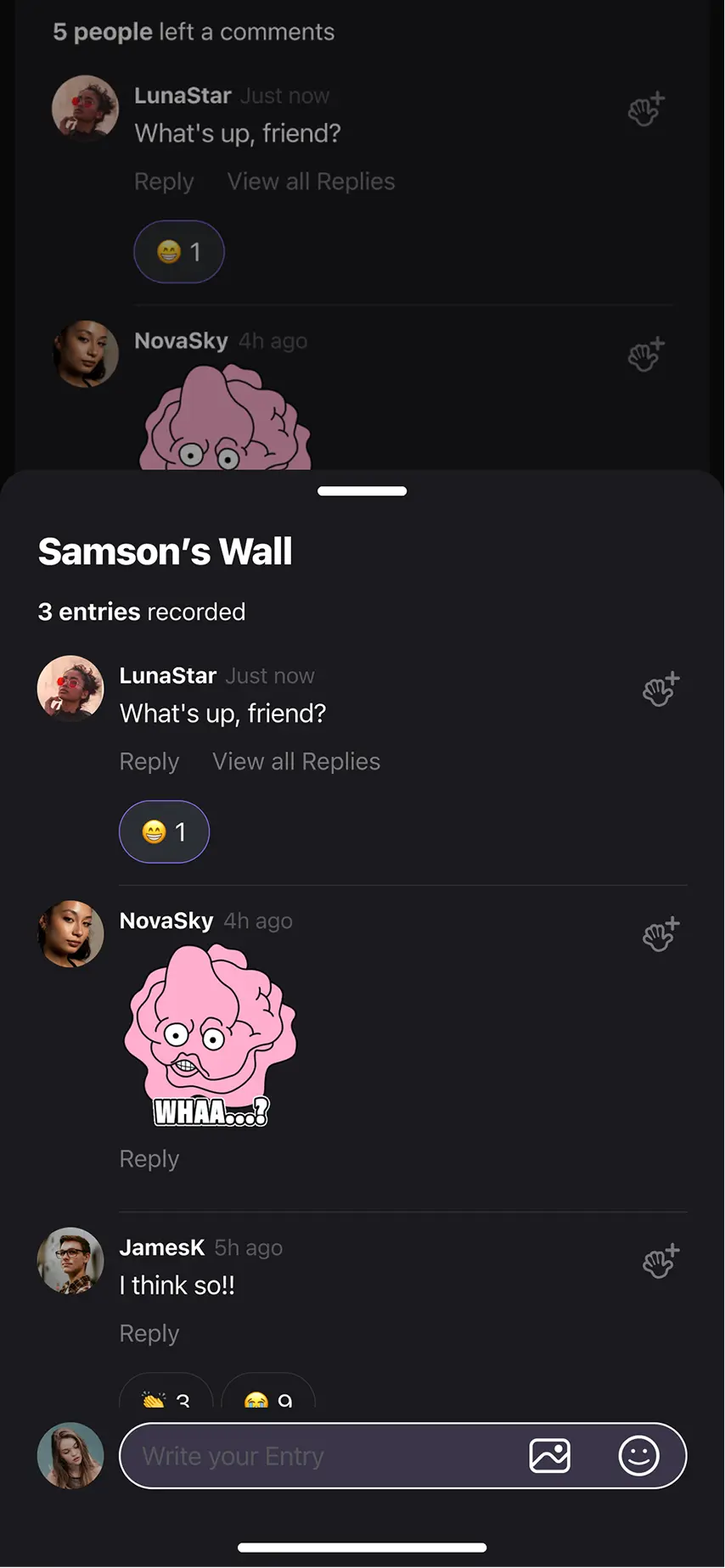
Task: Attach an image to your entry
Action: [x=549, y=1456]
